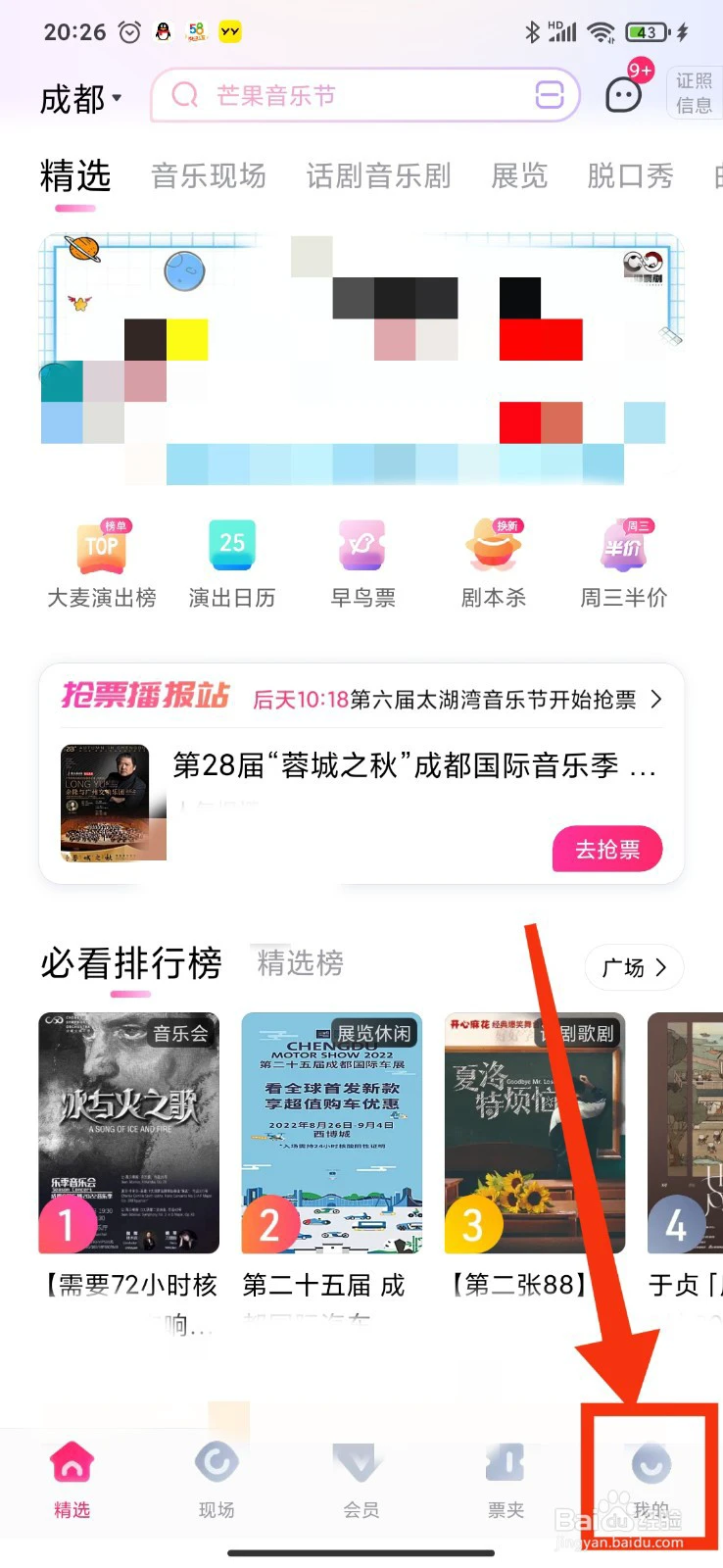This screenshot has width=723, height=1568.
Task: Open the 广场 button
Action: click(x=634, y=967)
